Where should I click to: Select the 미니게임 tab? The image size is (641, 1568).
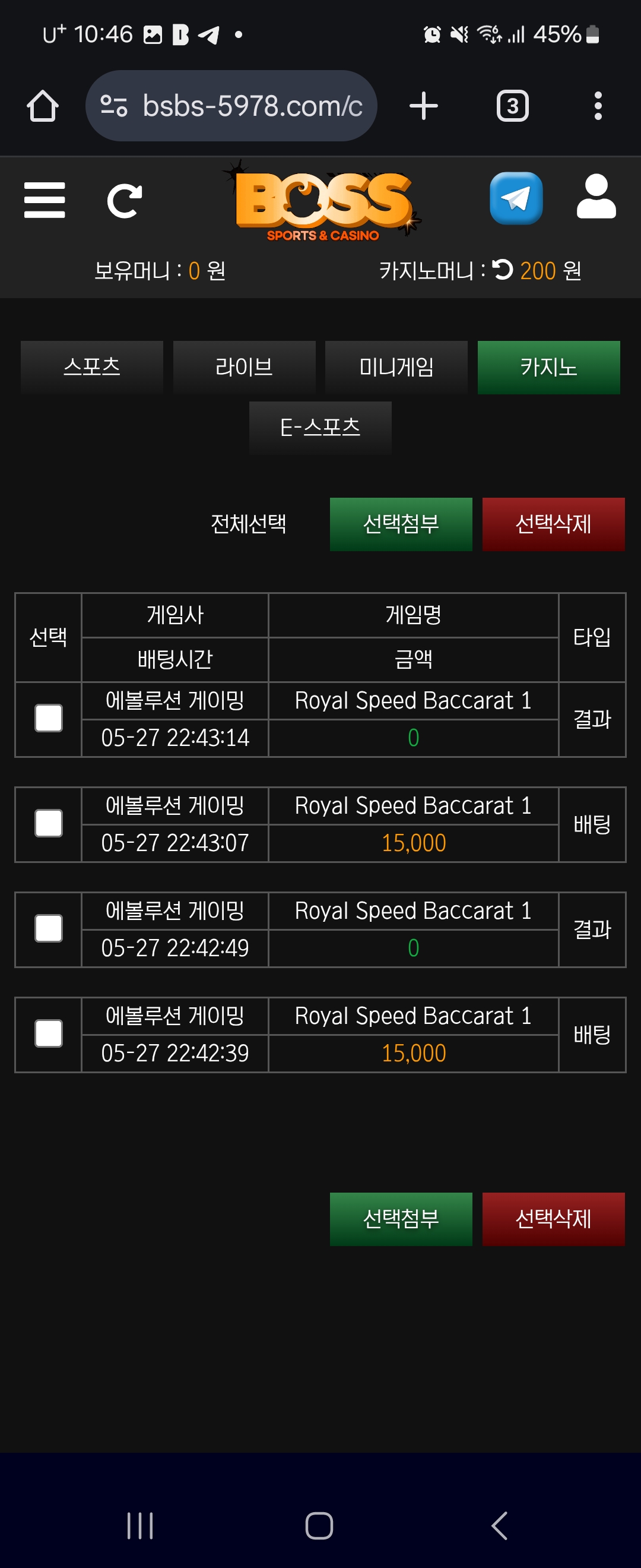point(396,367)
